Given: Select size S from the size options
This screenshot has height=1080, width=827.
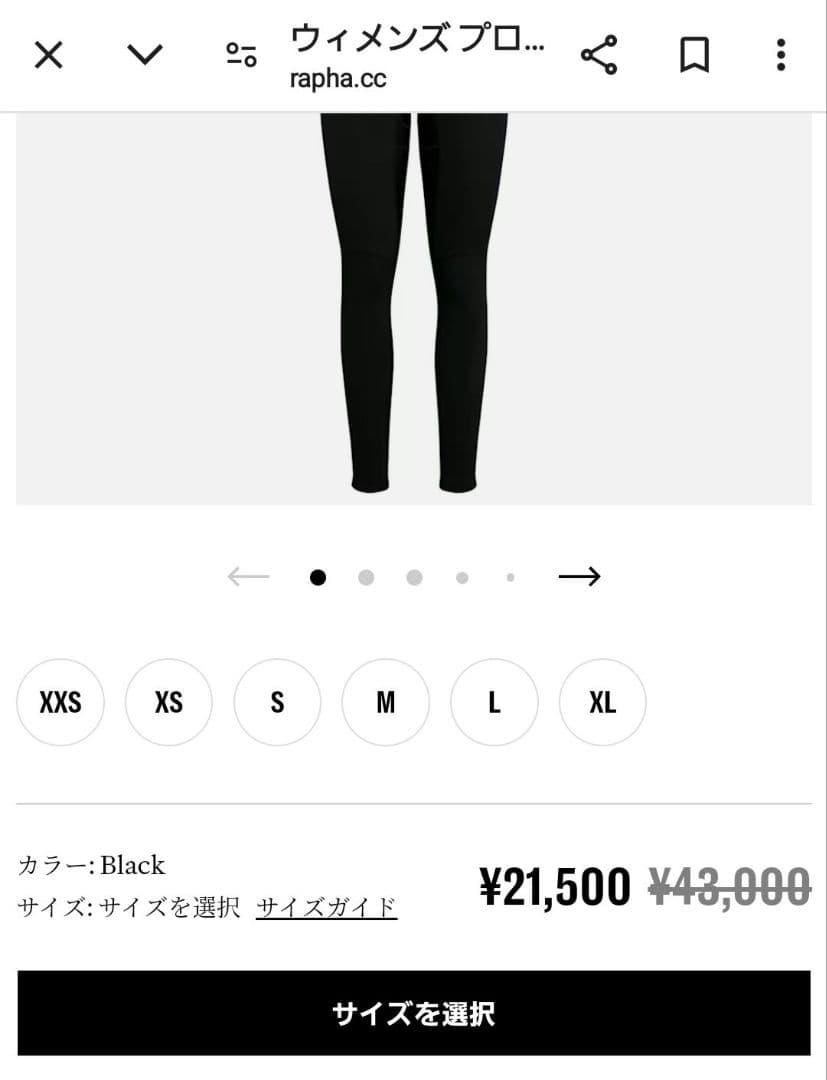Looking at the screenshot, I should pos(277,702).
